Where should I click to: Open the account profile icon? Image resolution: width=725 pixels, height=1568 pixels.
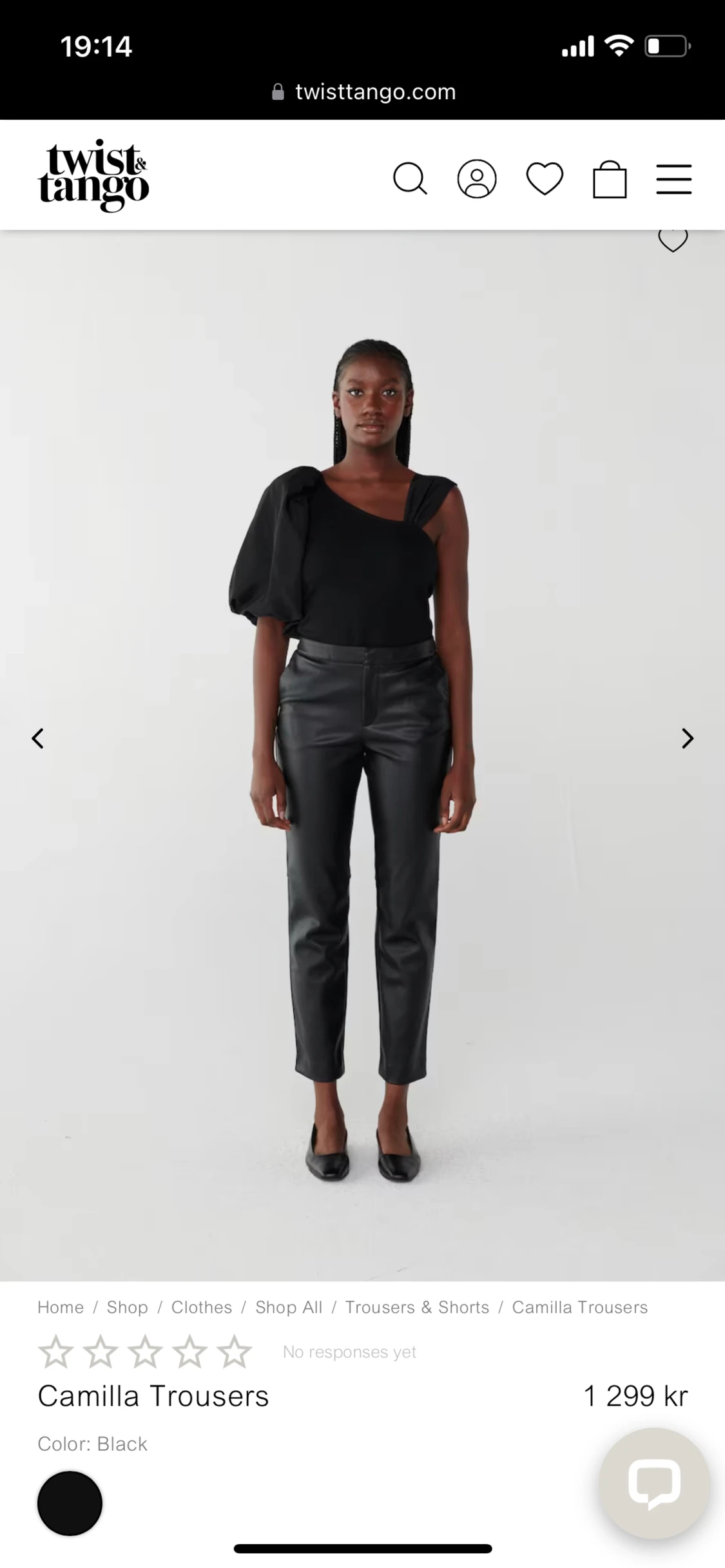point(477,178)
